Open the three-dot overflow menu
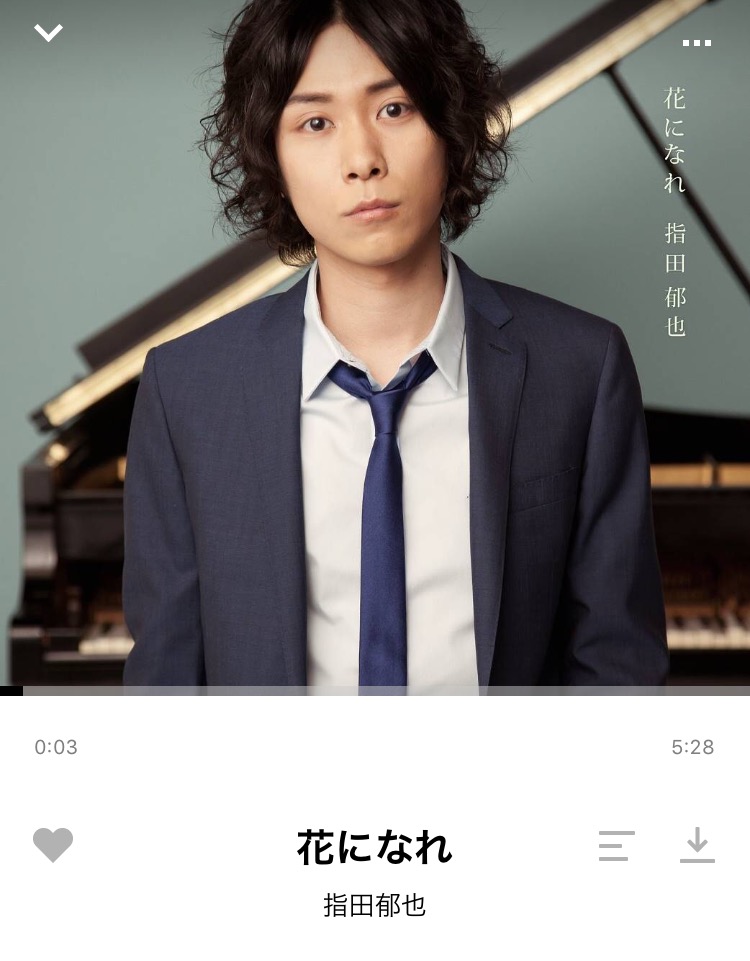Viewport: 750px width, 961px height. pos(696,43)
